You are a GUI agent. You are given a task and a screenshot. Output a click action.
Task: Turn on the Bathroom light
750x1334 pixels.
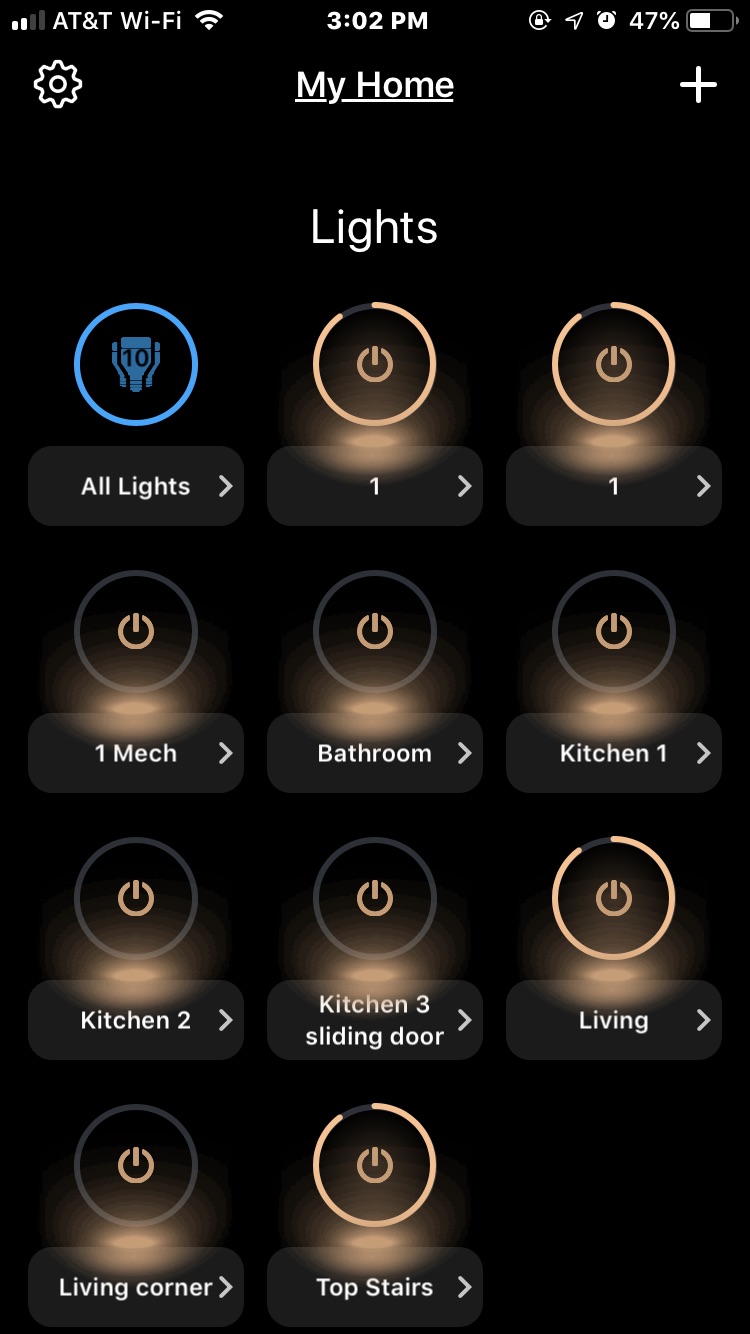pyautogui.click(x=375, y=632)
